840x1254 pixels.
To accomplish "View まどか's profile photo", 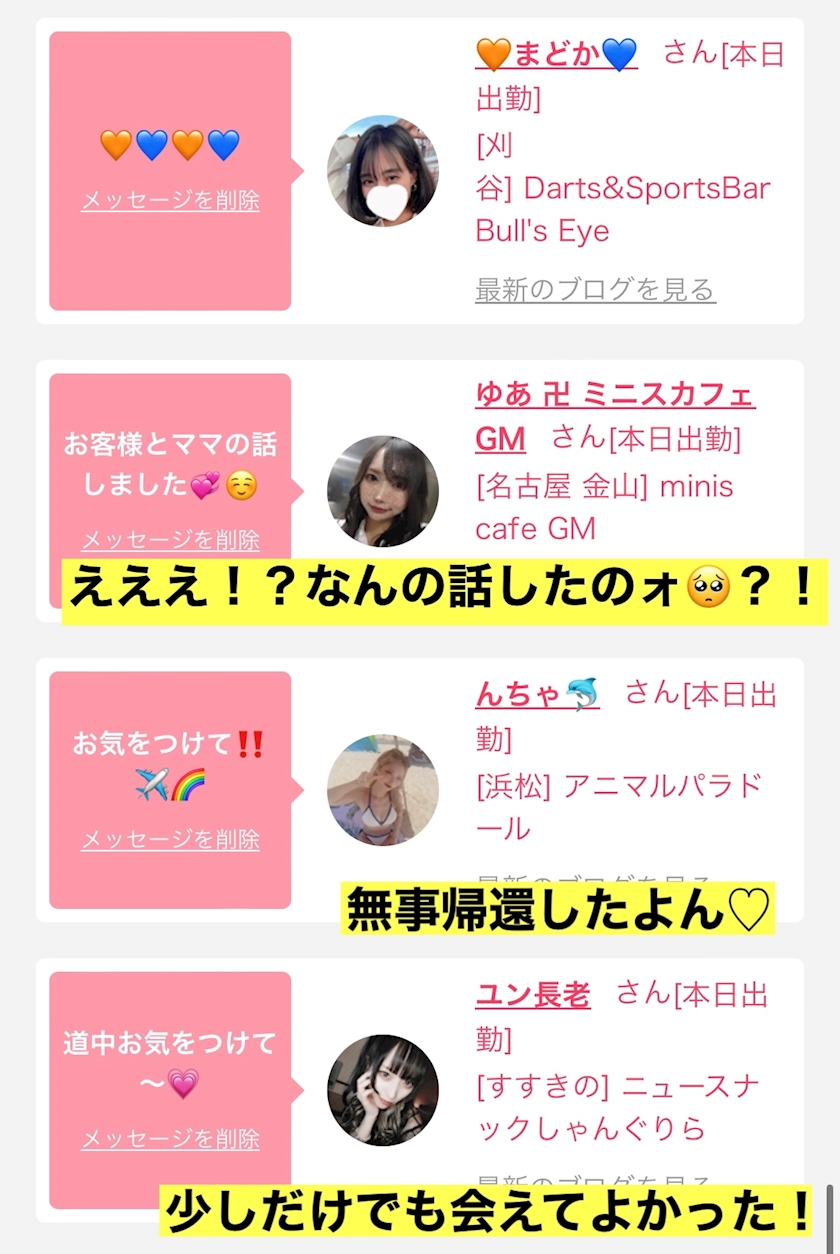I will [382, 171].
